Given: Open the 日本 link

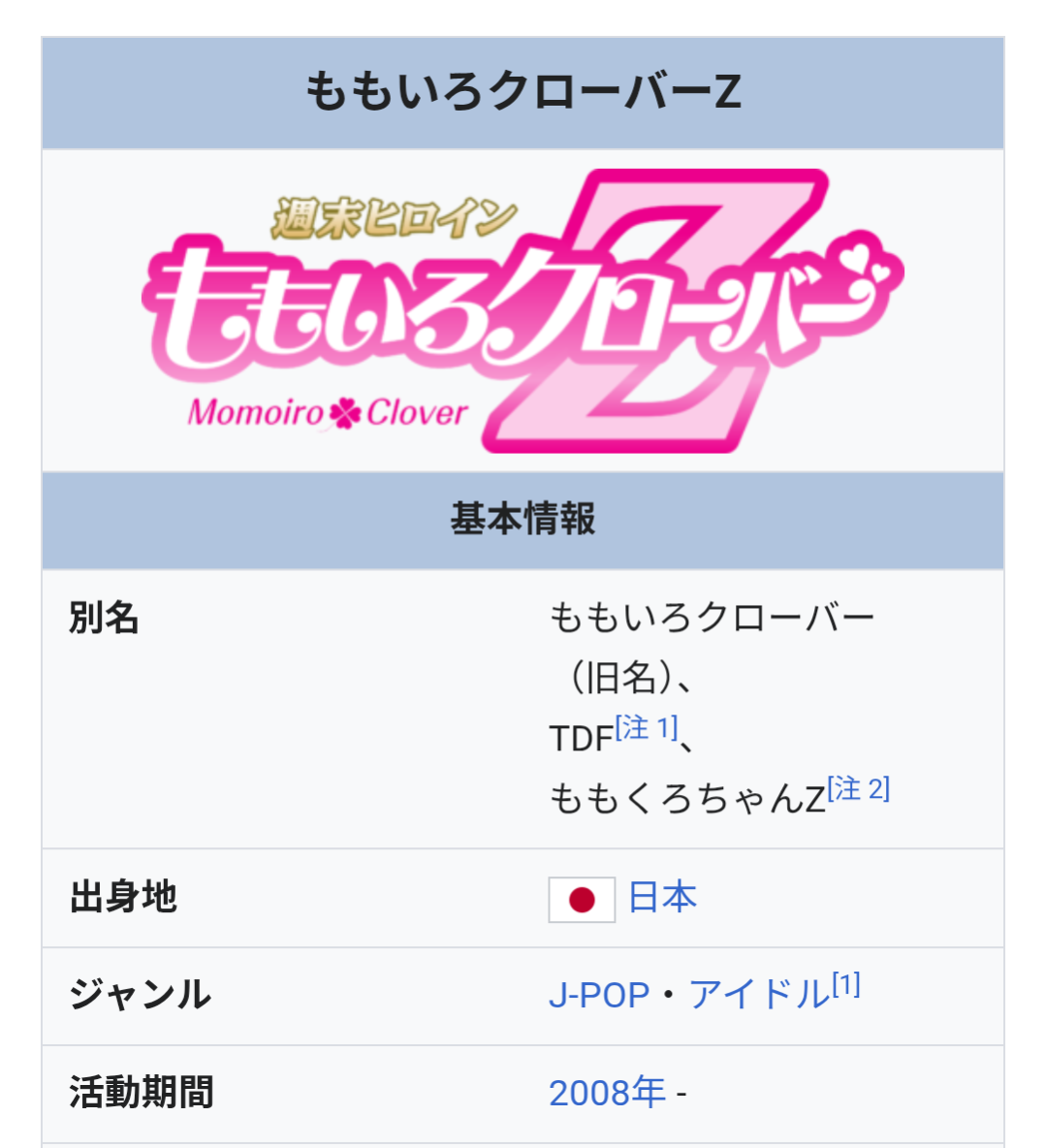Looking at the screenshot, I should [x=662, y=898].
